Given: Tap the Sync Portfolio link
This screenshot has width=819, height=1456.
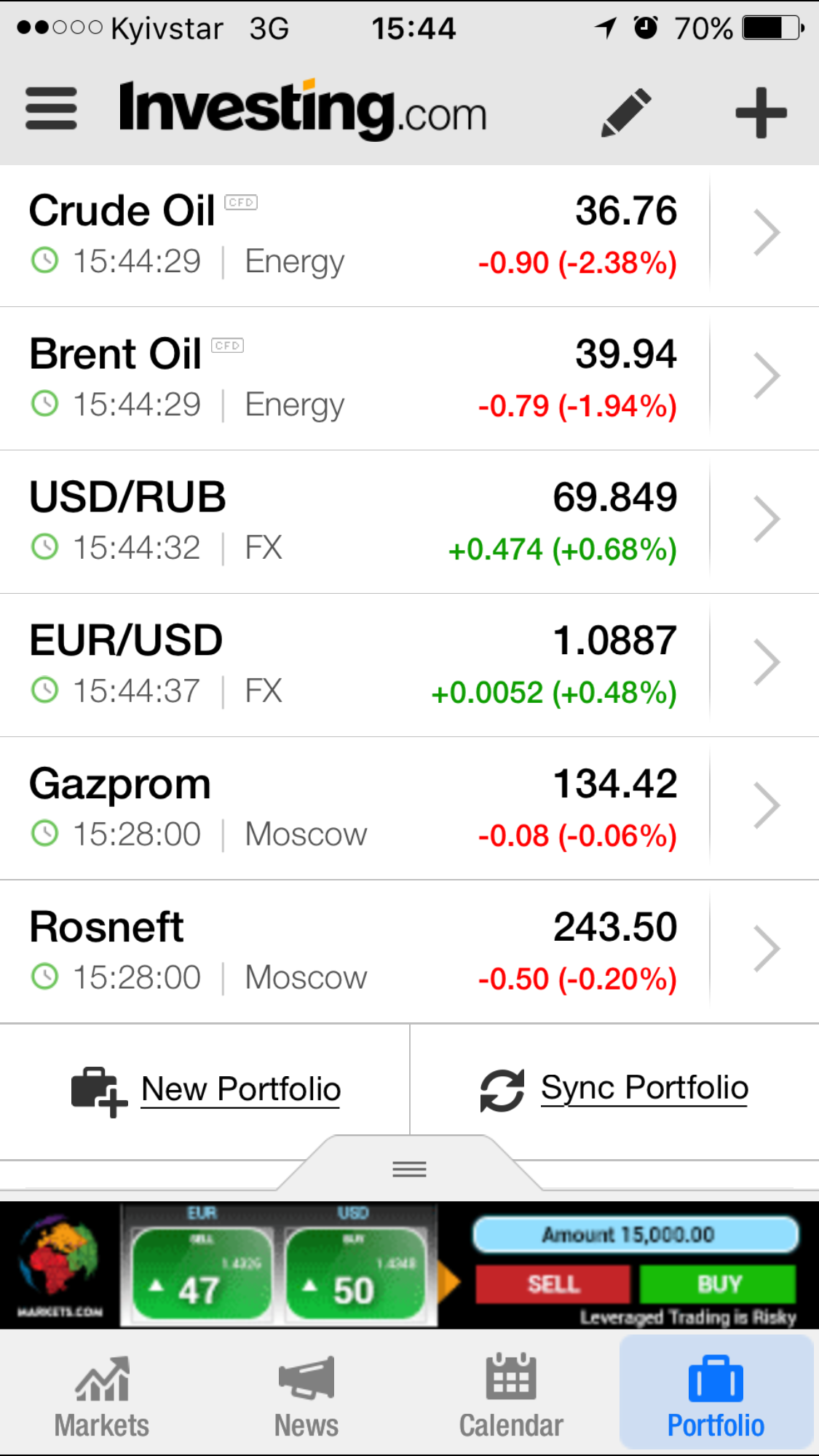Looking at the screenshot, I should click(614, 1089).
